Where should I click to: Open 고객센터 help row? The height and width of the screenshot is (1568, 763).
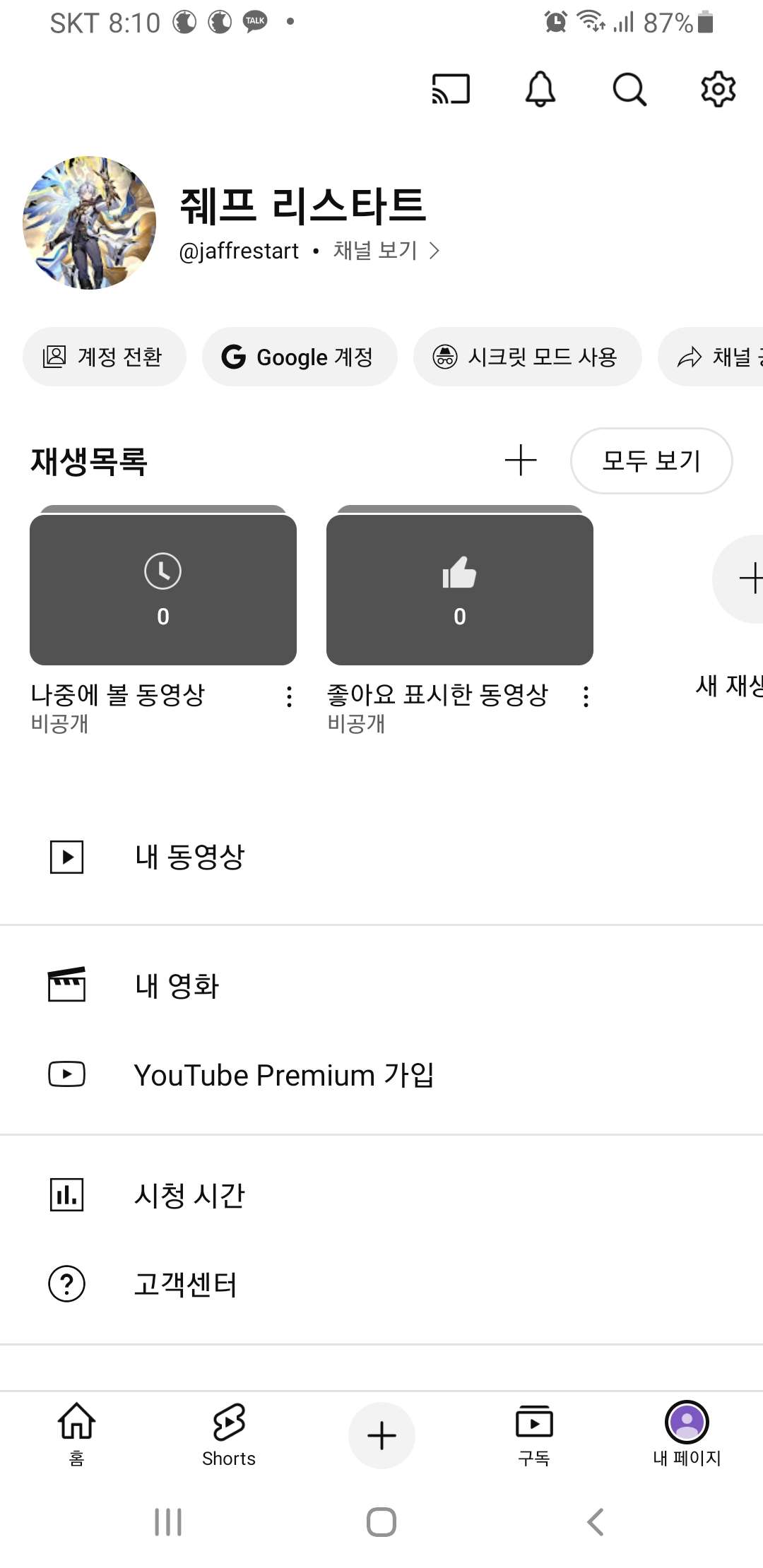coord(381,1284)
